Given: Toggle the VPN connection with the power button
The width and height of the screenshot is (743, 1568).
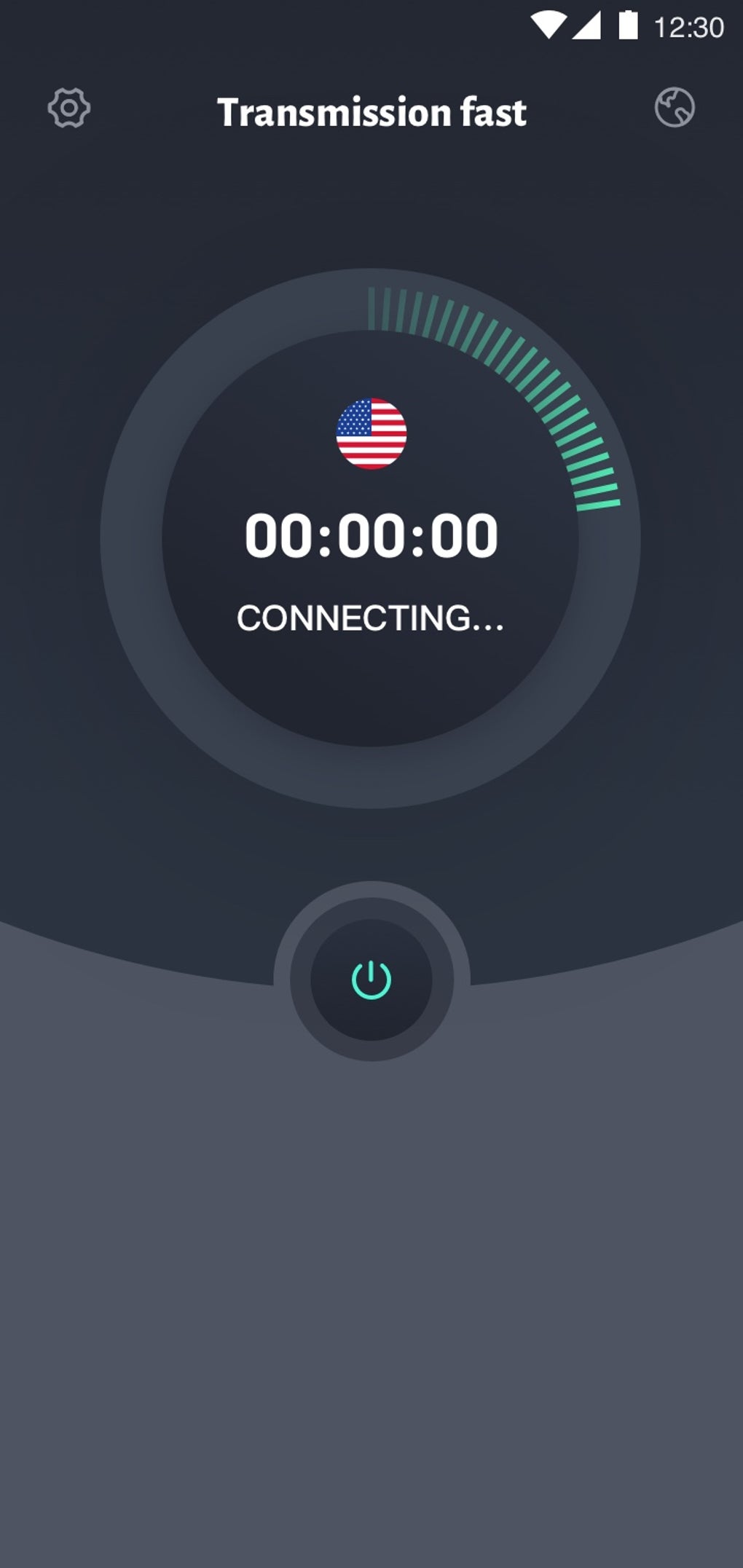Looking at the screenshot, I should tap(371, 980).
